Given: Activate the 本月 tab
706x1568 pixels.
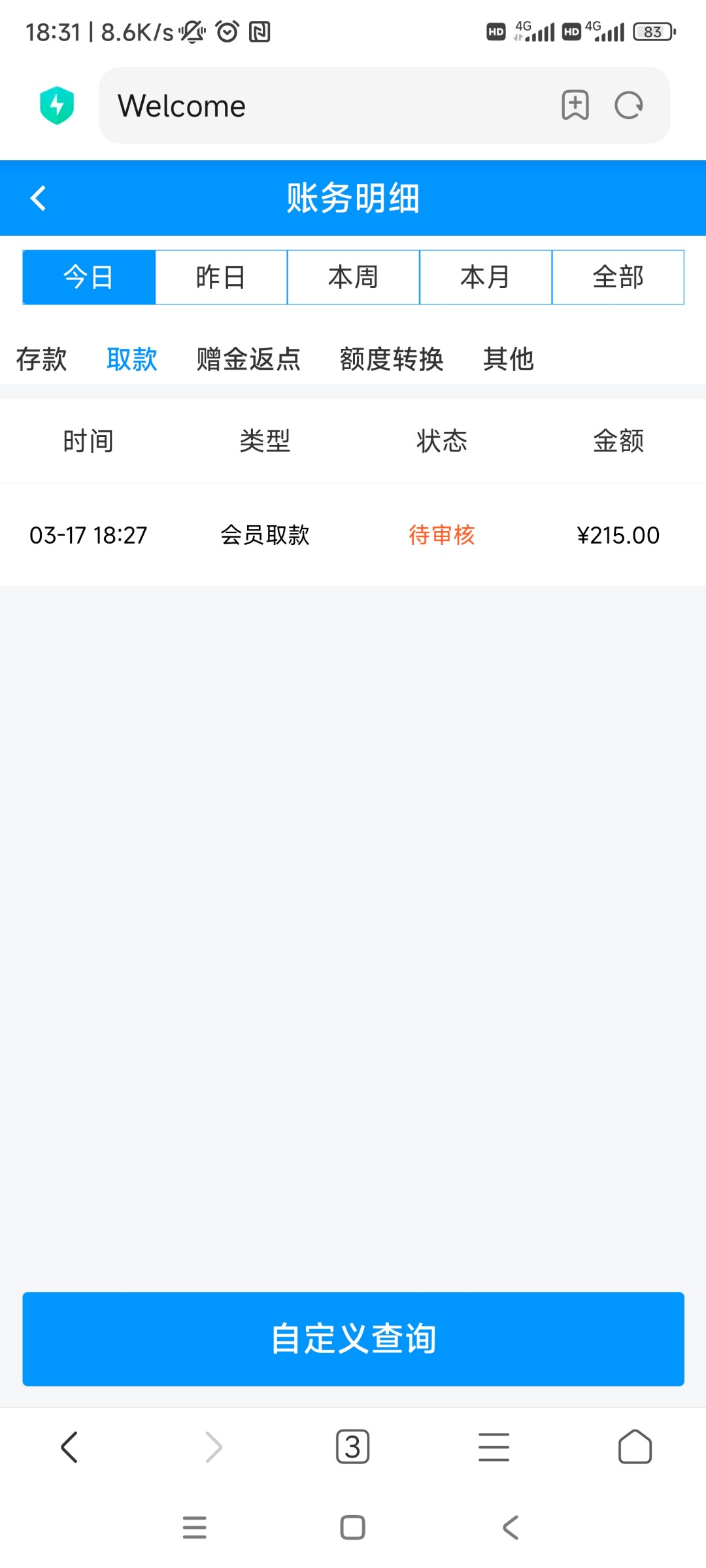Looking at the screenshot, I should (x=485, y=276).
